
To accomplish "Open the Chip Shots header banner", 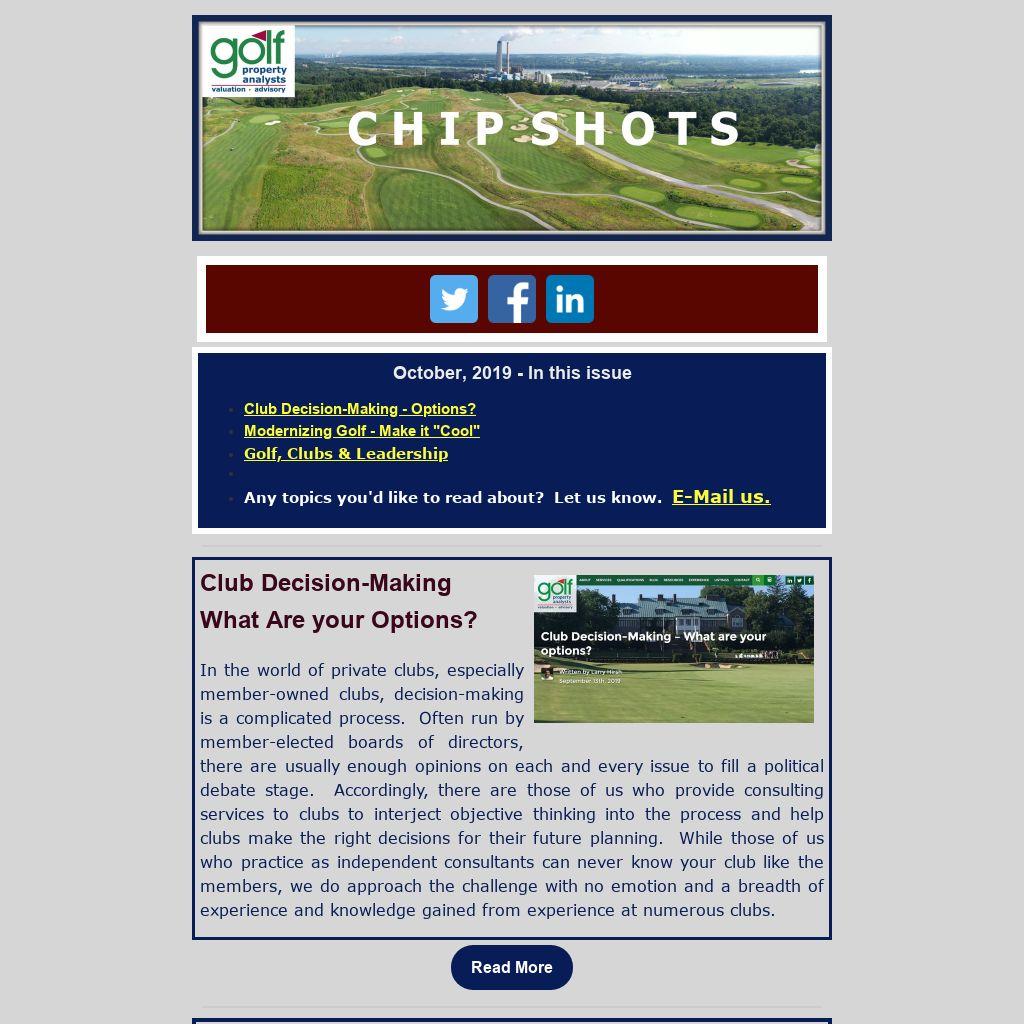I will [x=512, y=128].
